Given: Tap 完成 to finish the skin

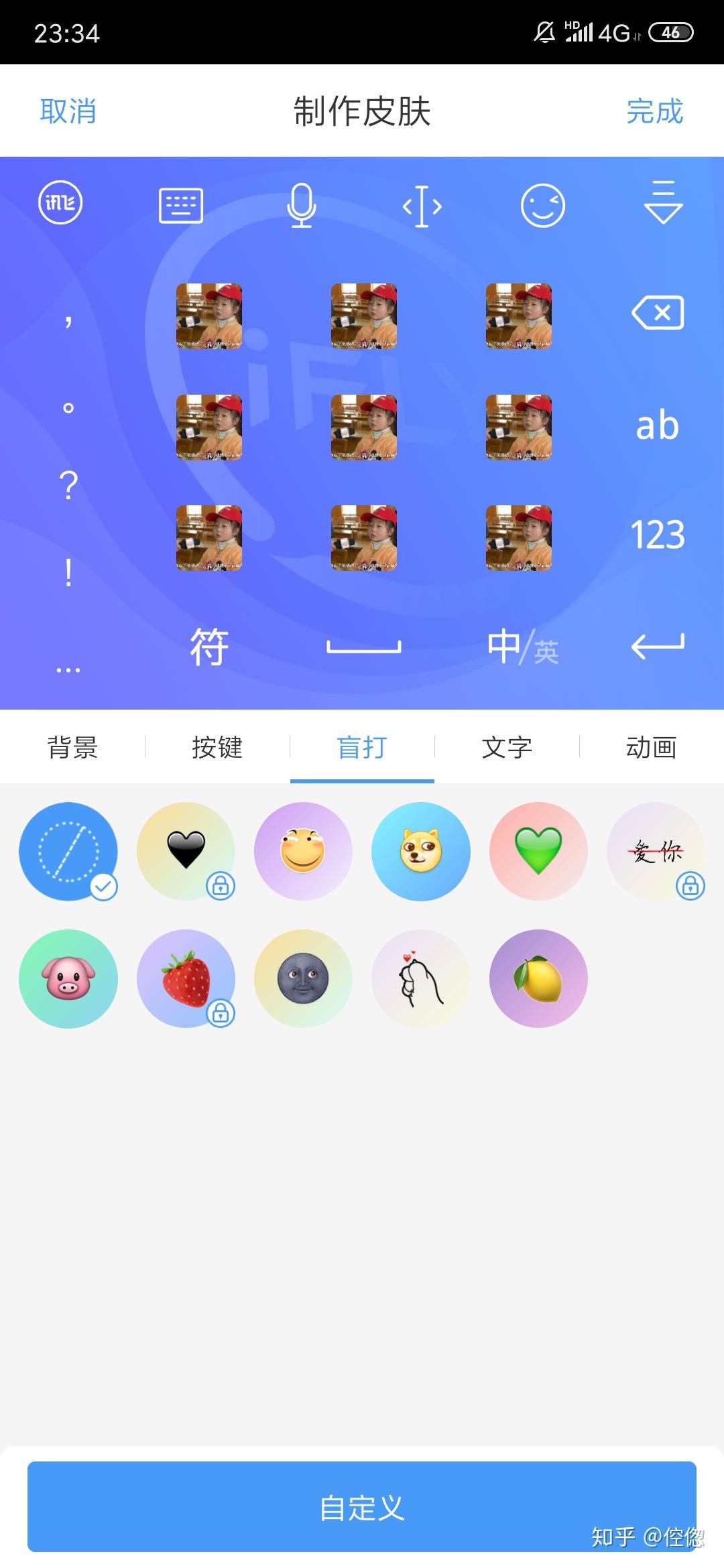Looking at the screenshot, I should (654, 111).
